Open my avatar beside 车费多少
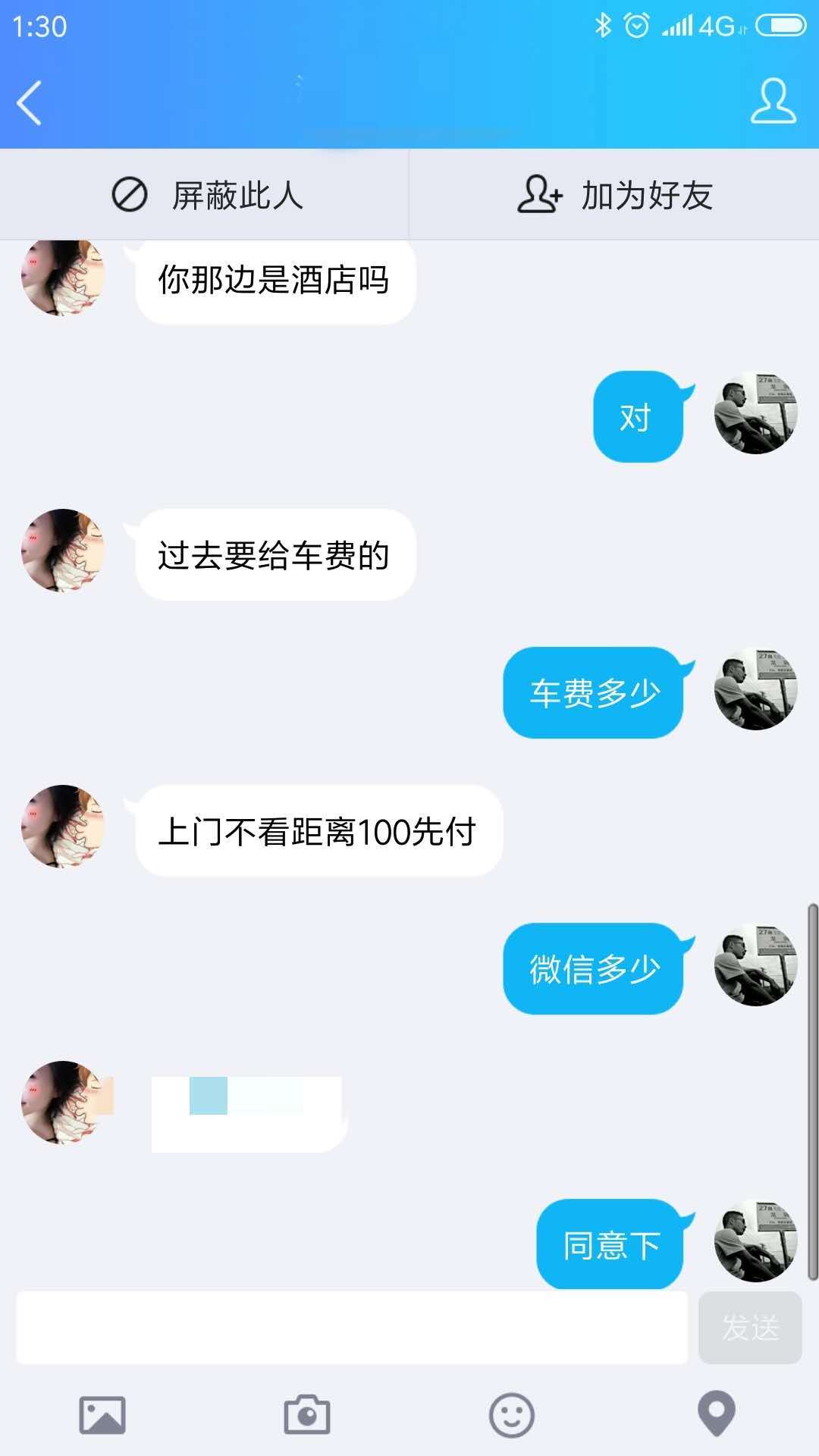Viewport: 819px width, 1456px height. (755, 689)
